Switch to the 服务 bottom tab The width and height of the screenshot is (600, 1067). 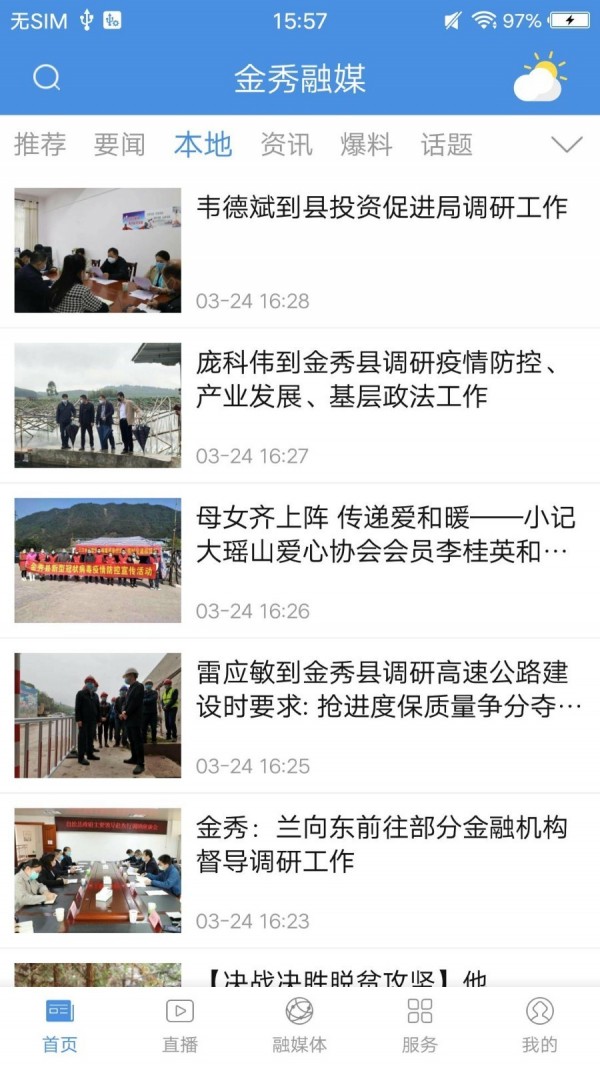coord(420,1025)
